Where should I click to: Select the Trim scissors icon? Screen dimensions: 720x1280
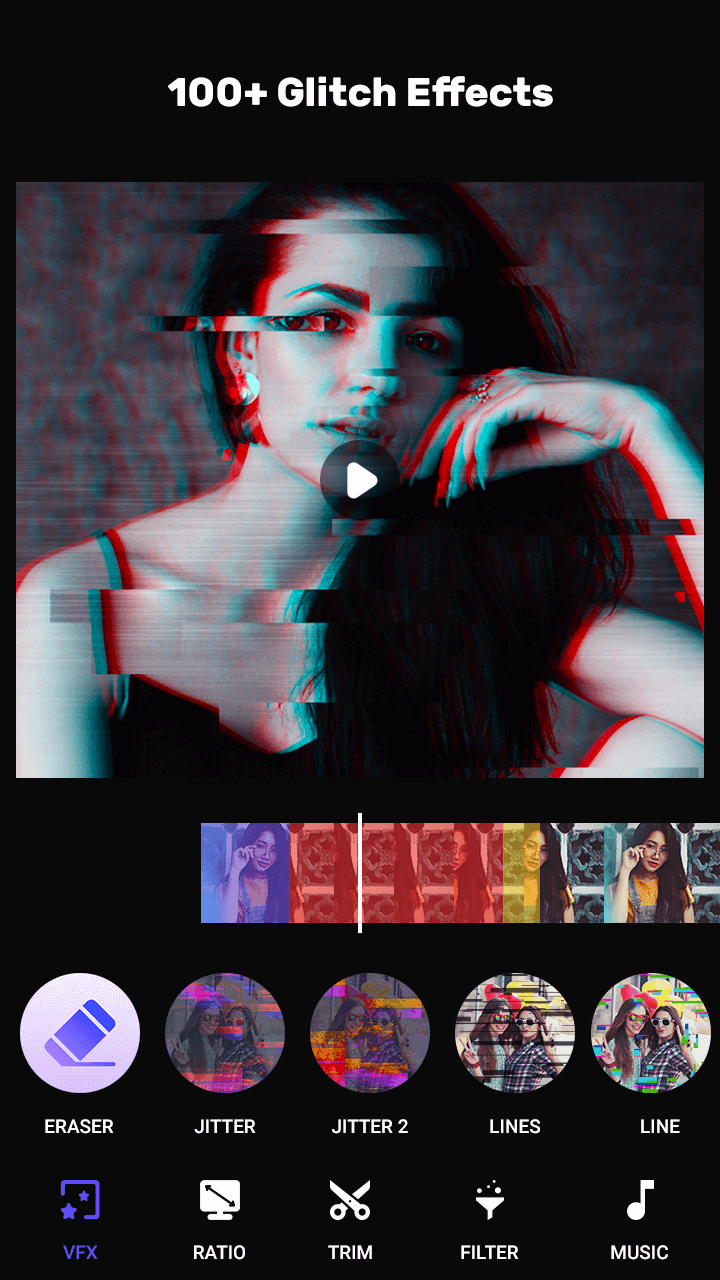coord(349,1197)
